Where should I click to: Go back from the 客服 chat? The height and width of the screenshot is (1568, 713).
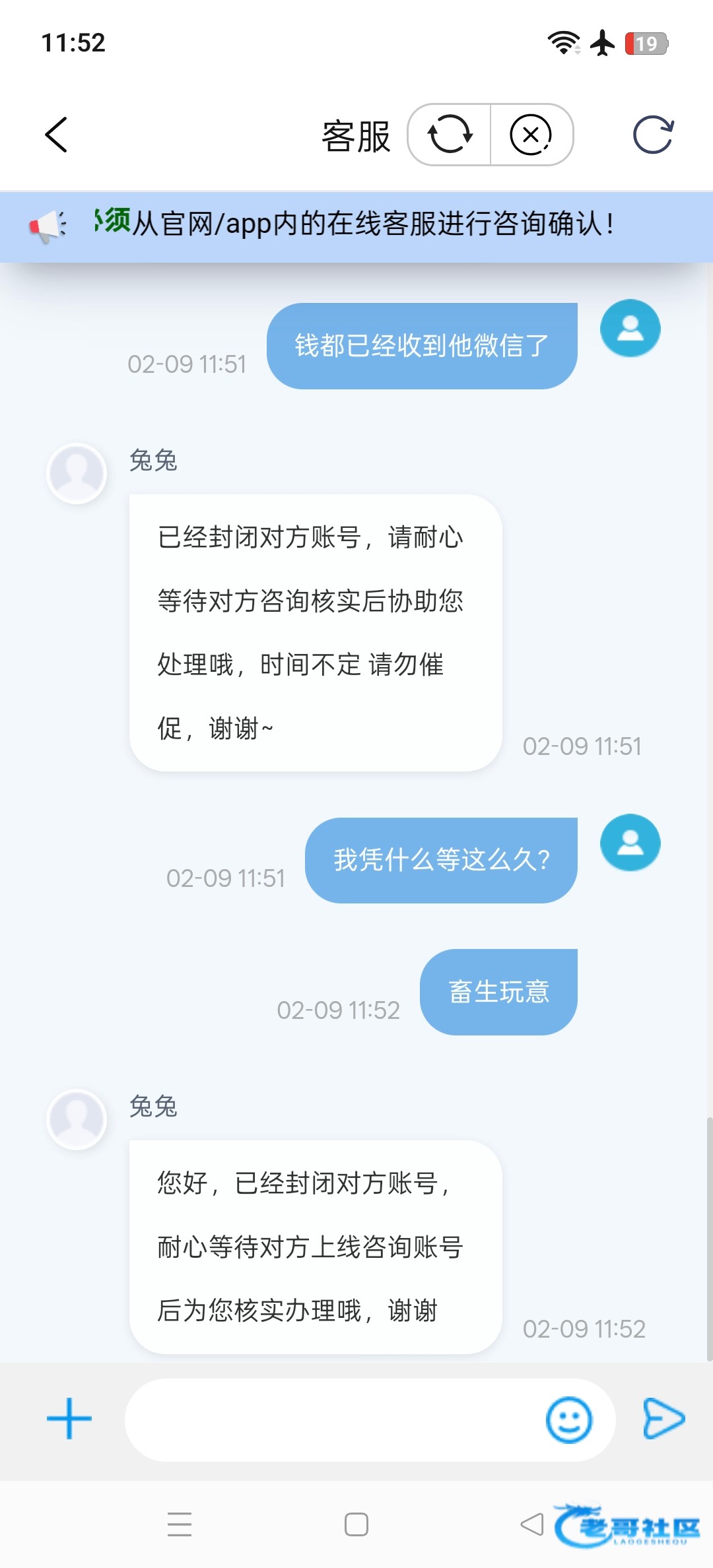click(x=57, y=135)
